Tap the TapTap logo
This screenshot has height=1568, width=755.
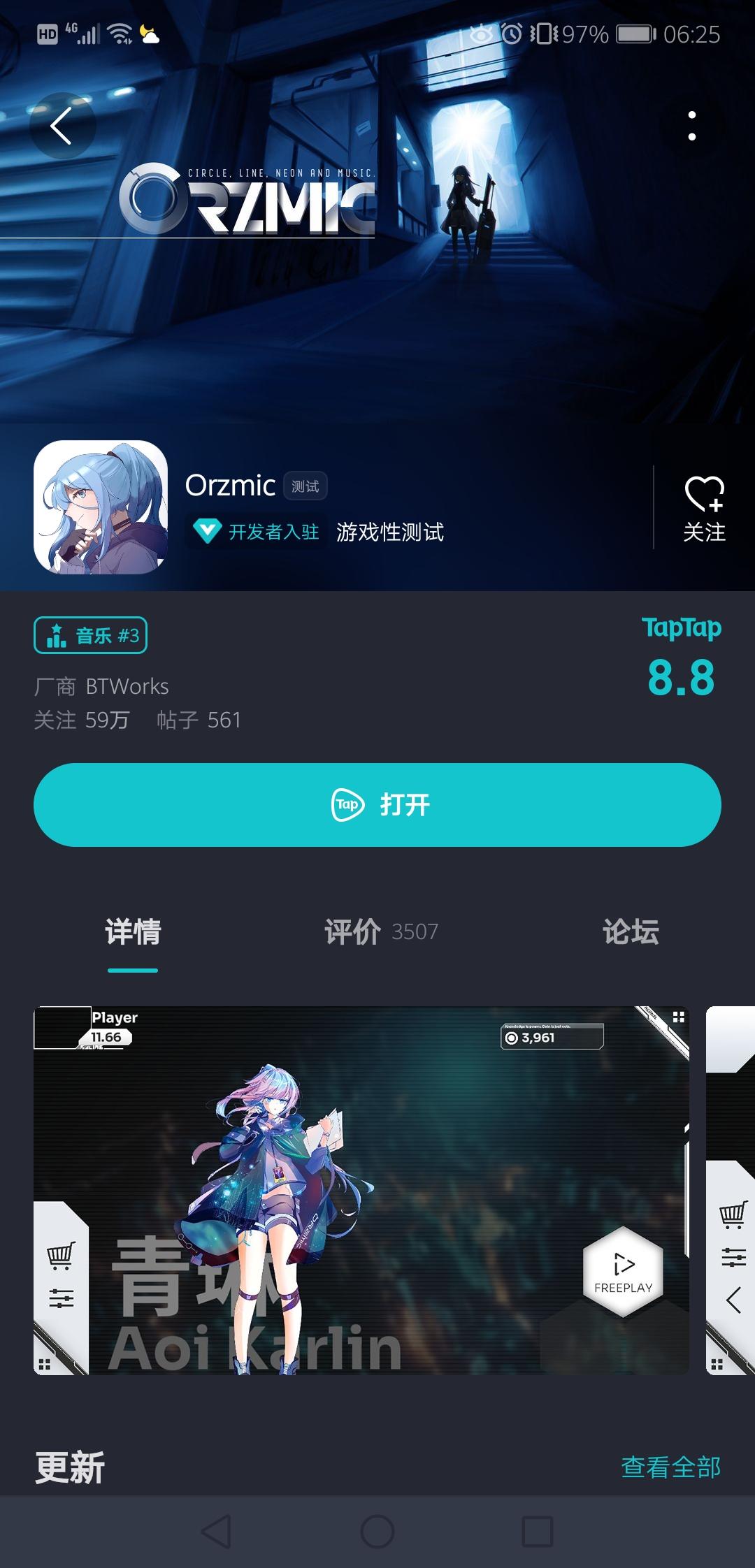tap(682, 628)
